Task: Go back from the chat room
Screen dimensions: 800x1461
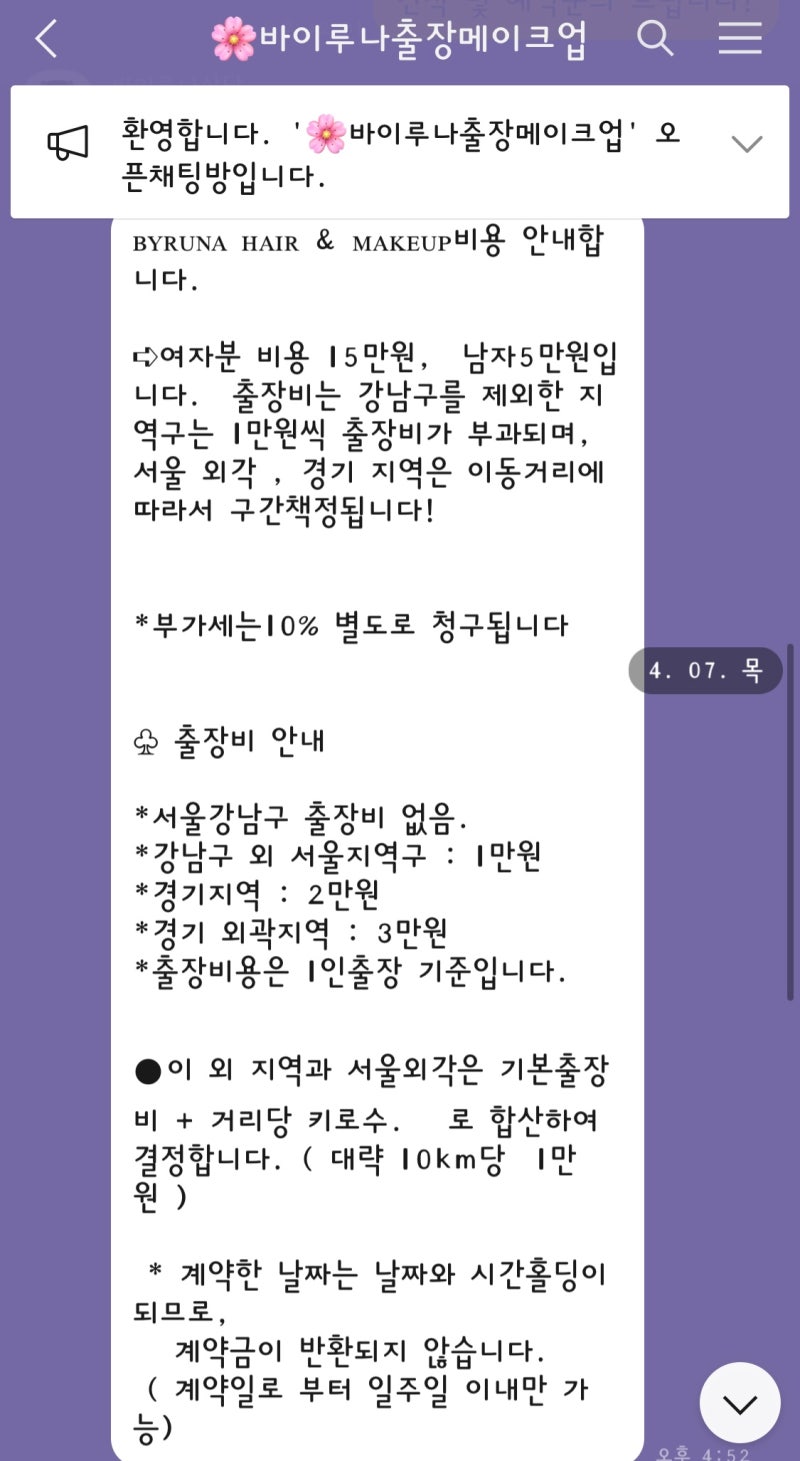Action: tap(46, 40)
